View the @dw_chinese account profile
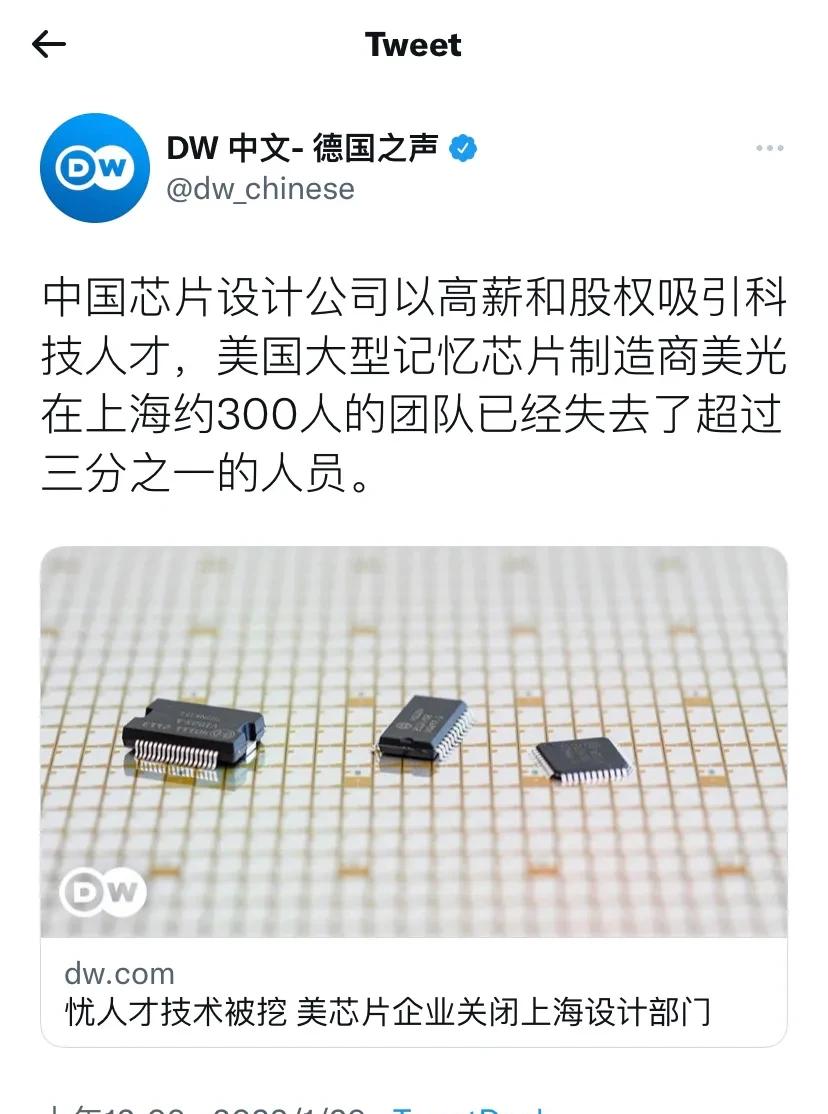Viewport: 828px width, 1114px height. (x=260, y=189)
